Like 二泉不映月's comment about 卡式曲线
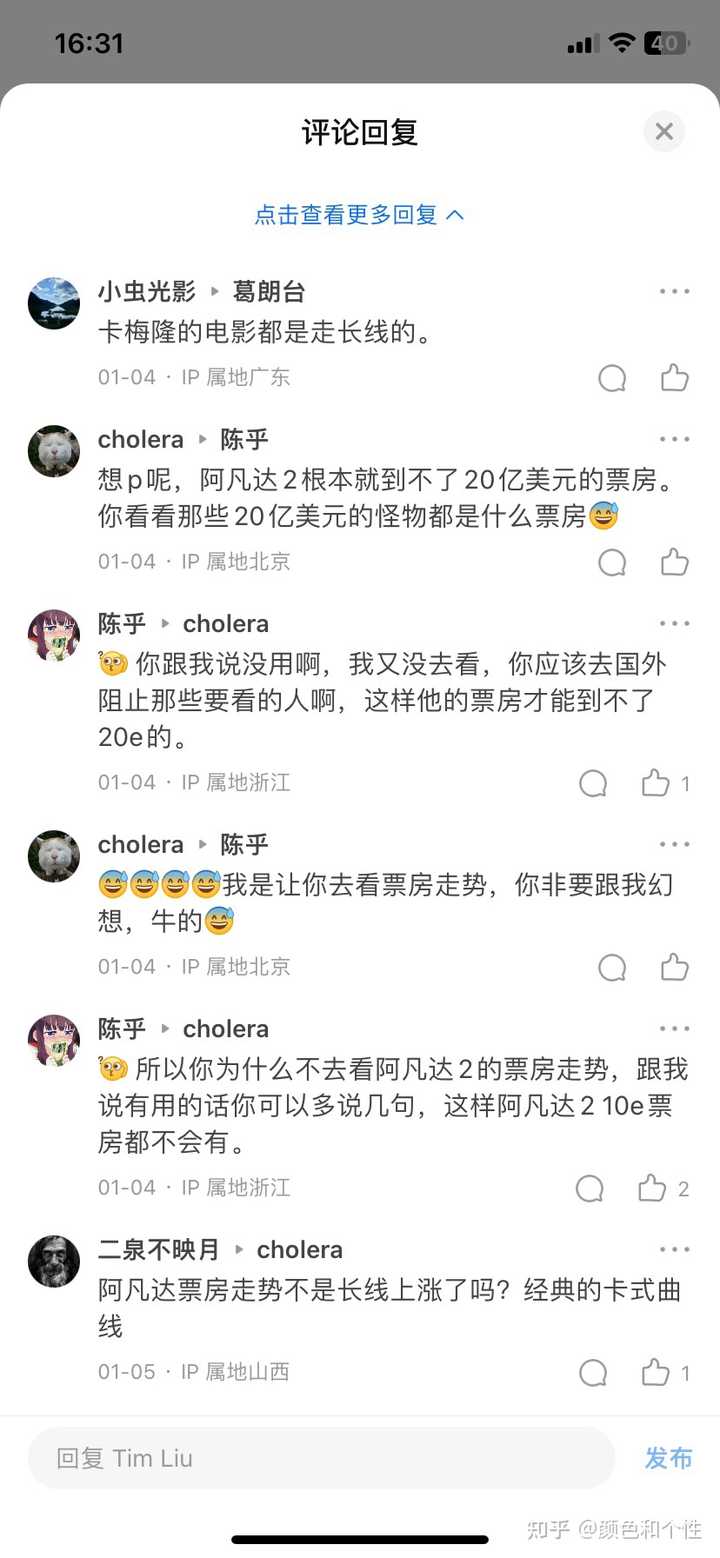Screen dimensions: 720x1558 (x=656, y=1372)
